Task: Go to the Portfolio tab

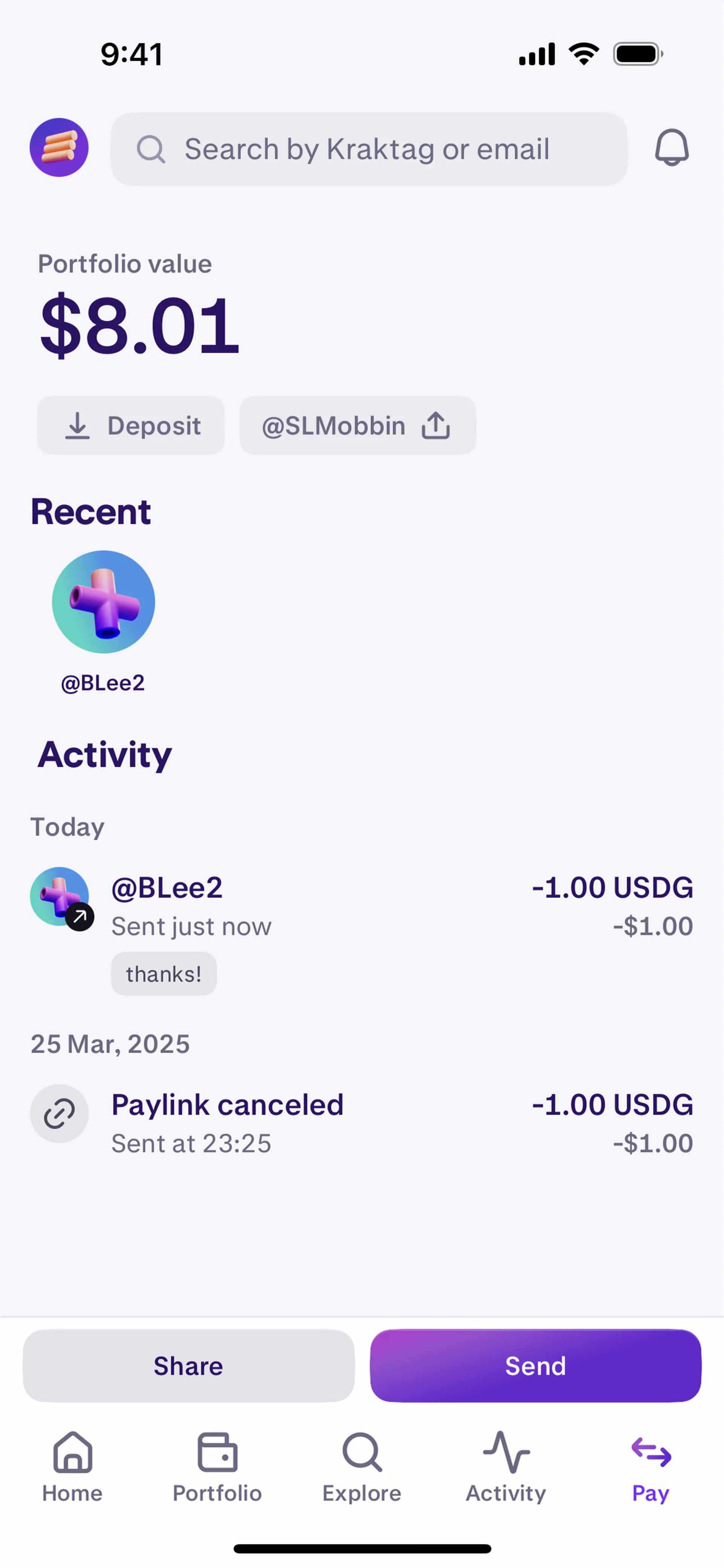Action: point(217,1468)
